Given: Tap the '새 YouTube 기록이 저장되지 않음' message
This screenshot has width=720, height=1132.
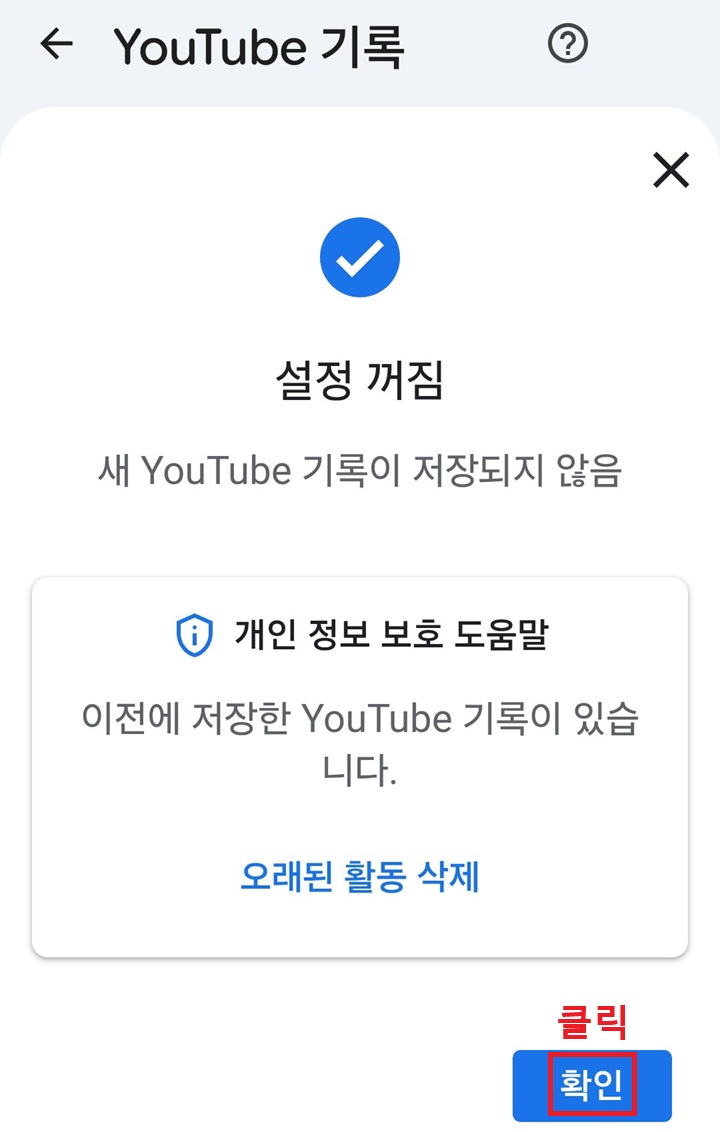Looking at the screenshot, I should (360, 470).
